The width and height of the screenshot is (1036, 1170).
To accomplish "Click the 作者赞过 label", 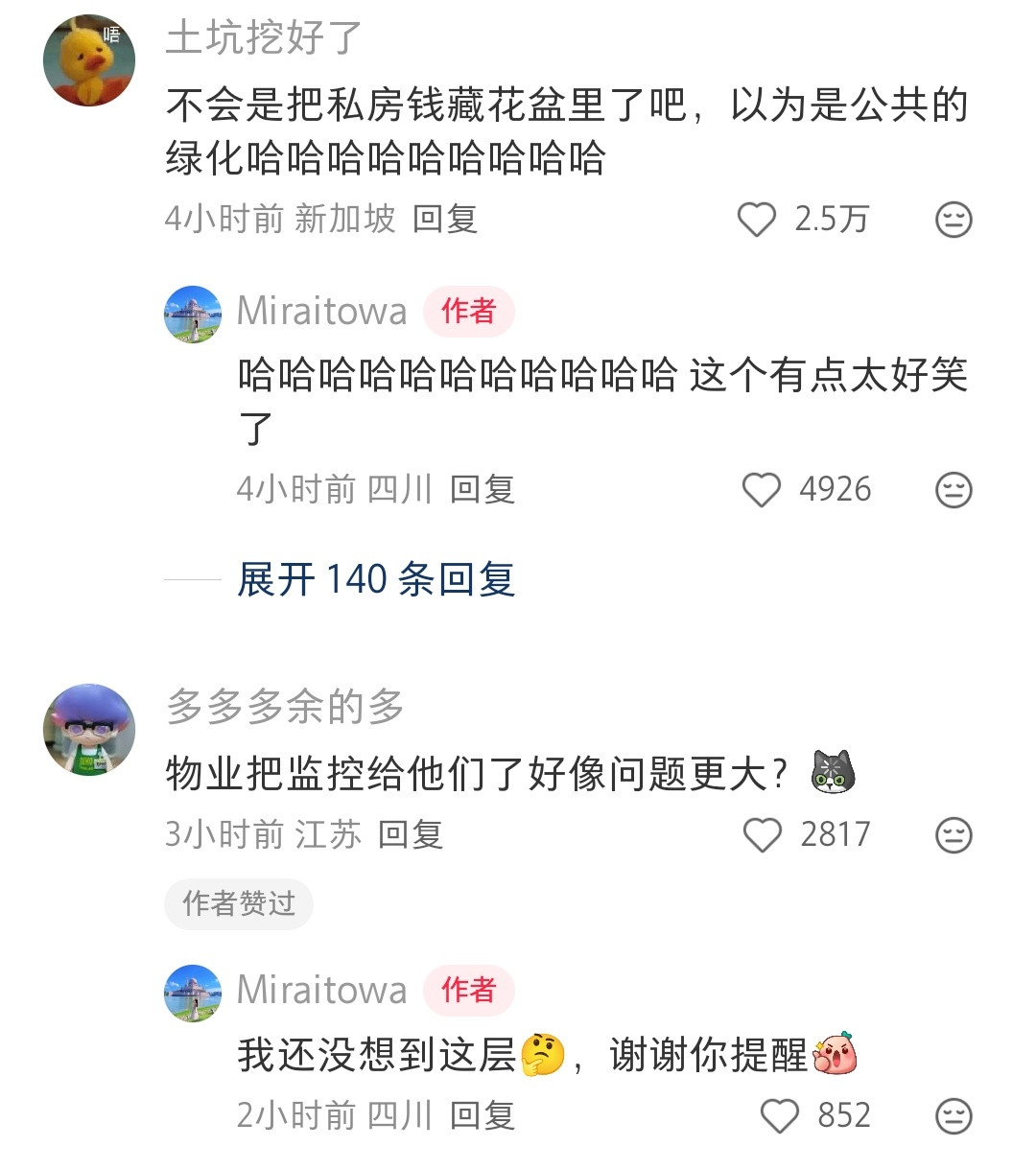I will 238,902.
